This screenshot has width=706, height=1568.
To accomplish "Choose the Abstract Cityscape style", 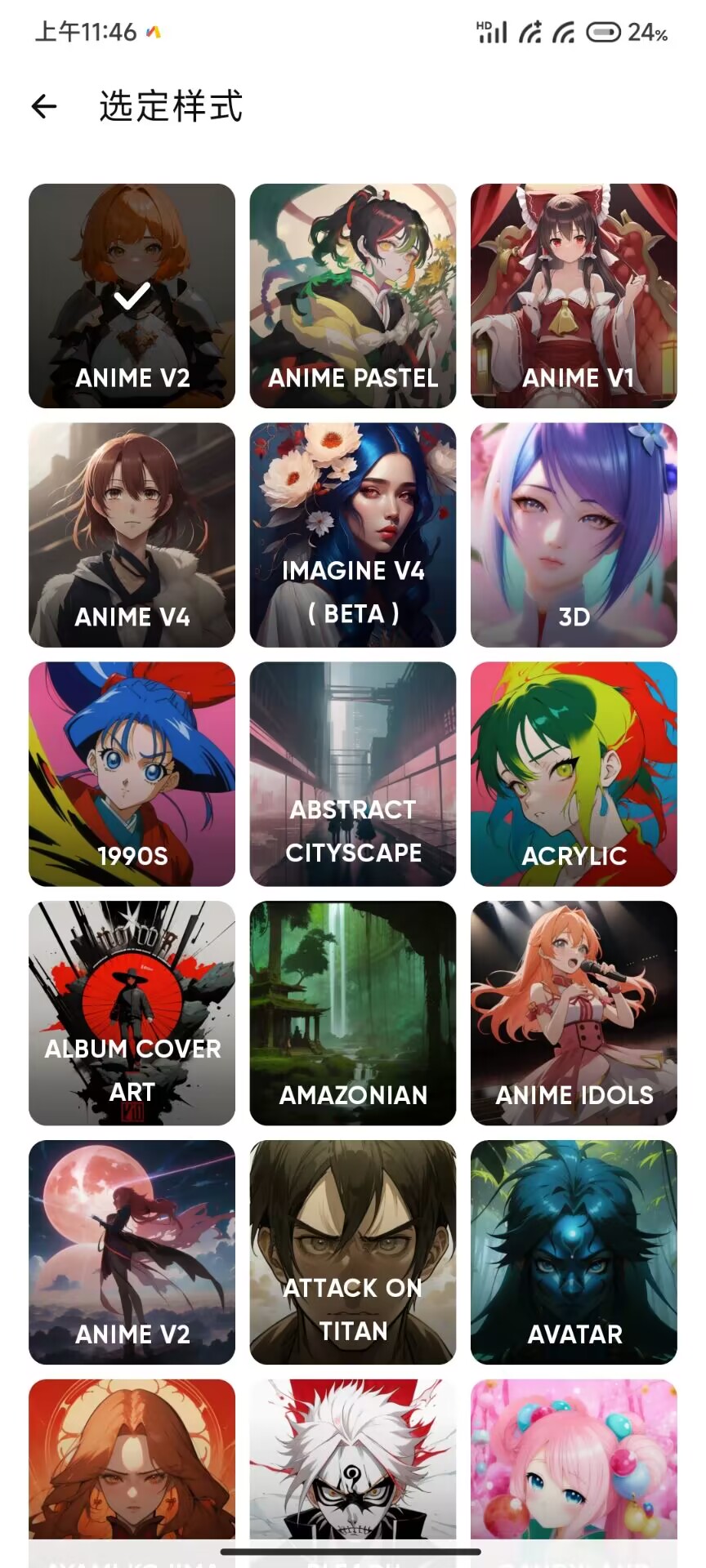I will tap(352, 773).
